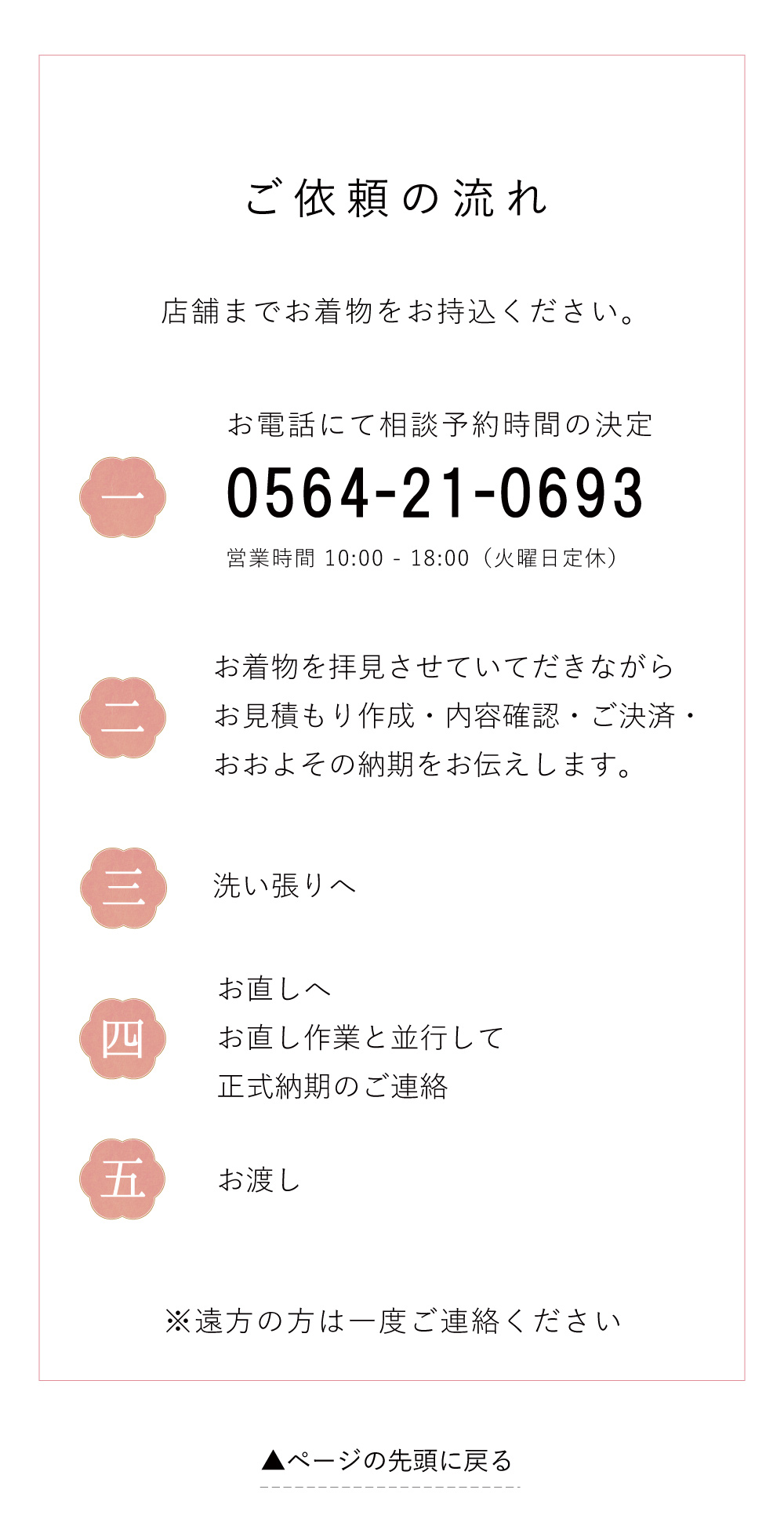Call the phone number 0564-21-0693
This screenshot has height=1526, width=784.
tap(435, 493)
